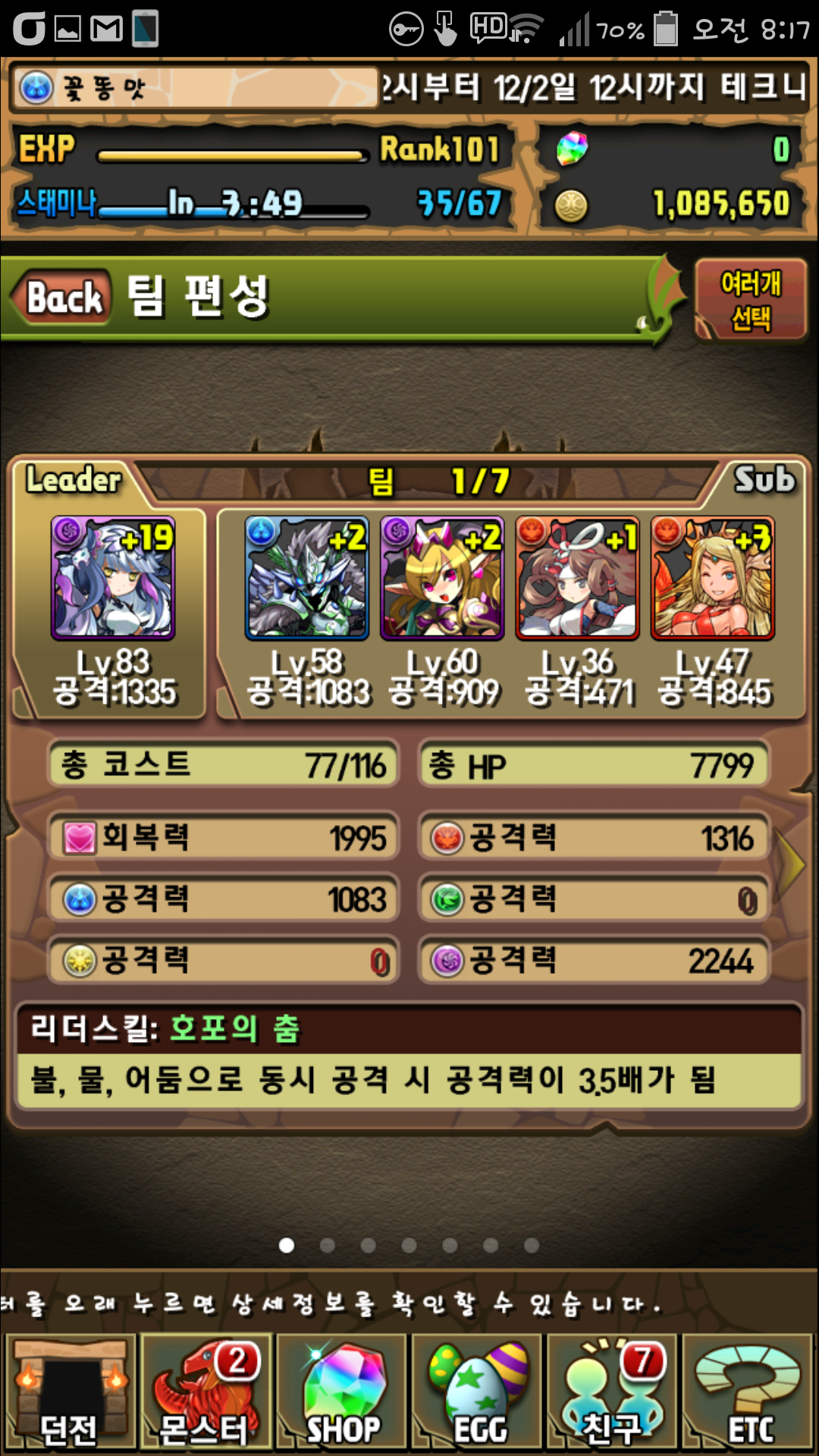Screen dimensions: 819x1456
Task: Open the EGG tab
Action: point(477,1392)
